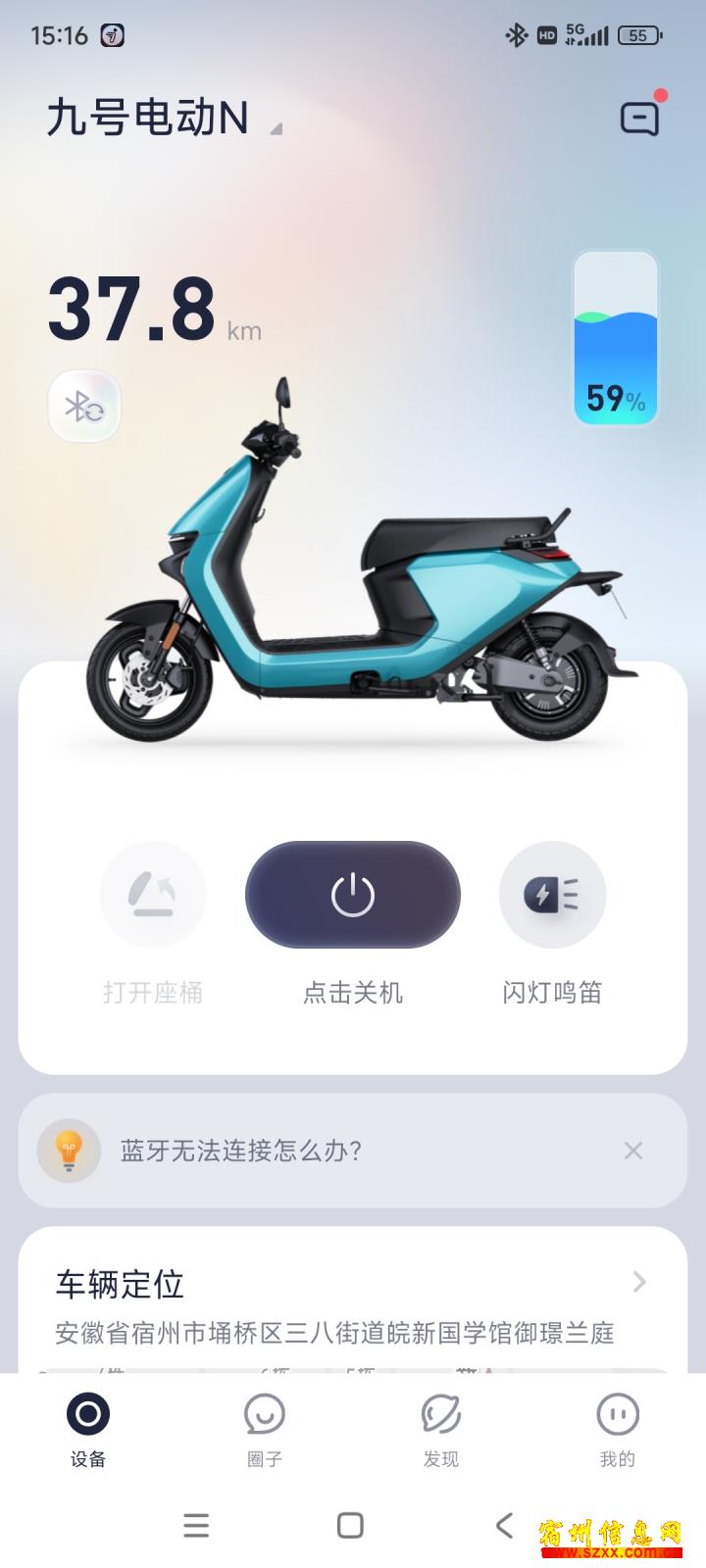Open the messages icon with red dot

(640, 118)
